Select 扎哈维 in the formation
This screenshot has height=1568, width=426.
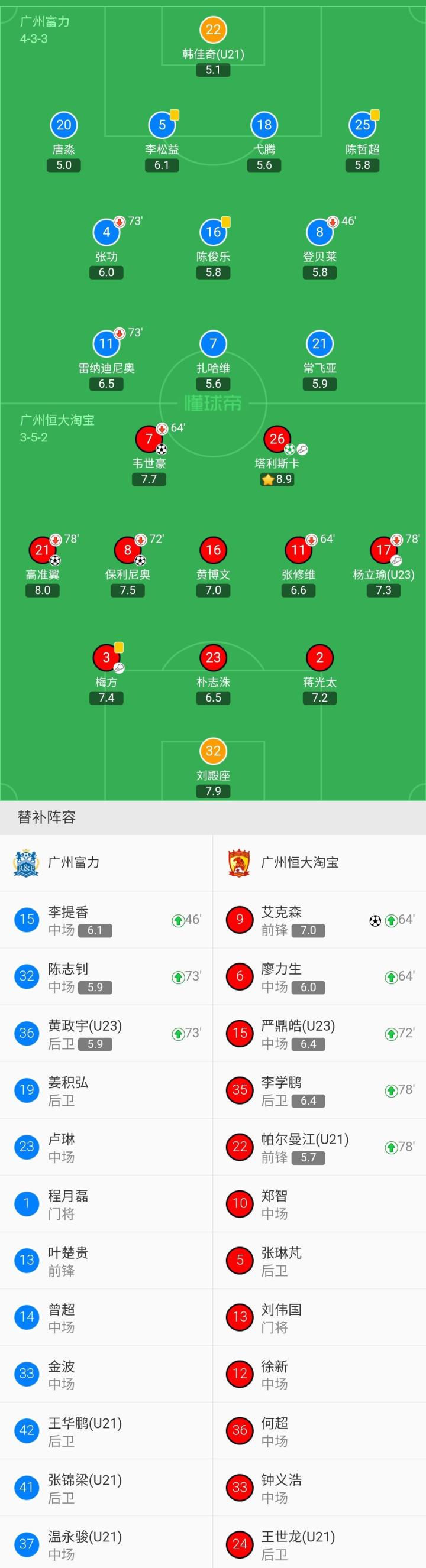click(212, 345)
